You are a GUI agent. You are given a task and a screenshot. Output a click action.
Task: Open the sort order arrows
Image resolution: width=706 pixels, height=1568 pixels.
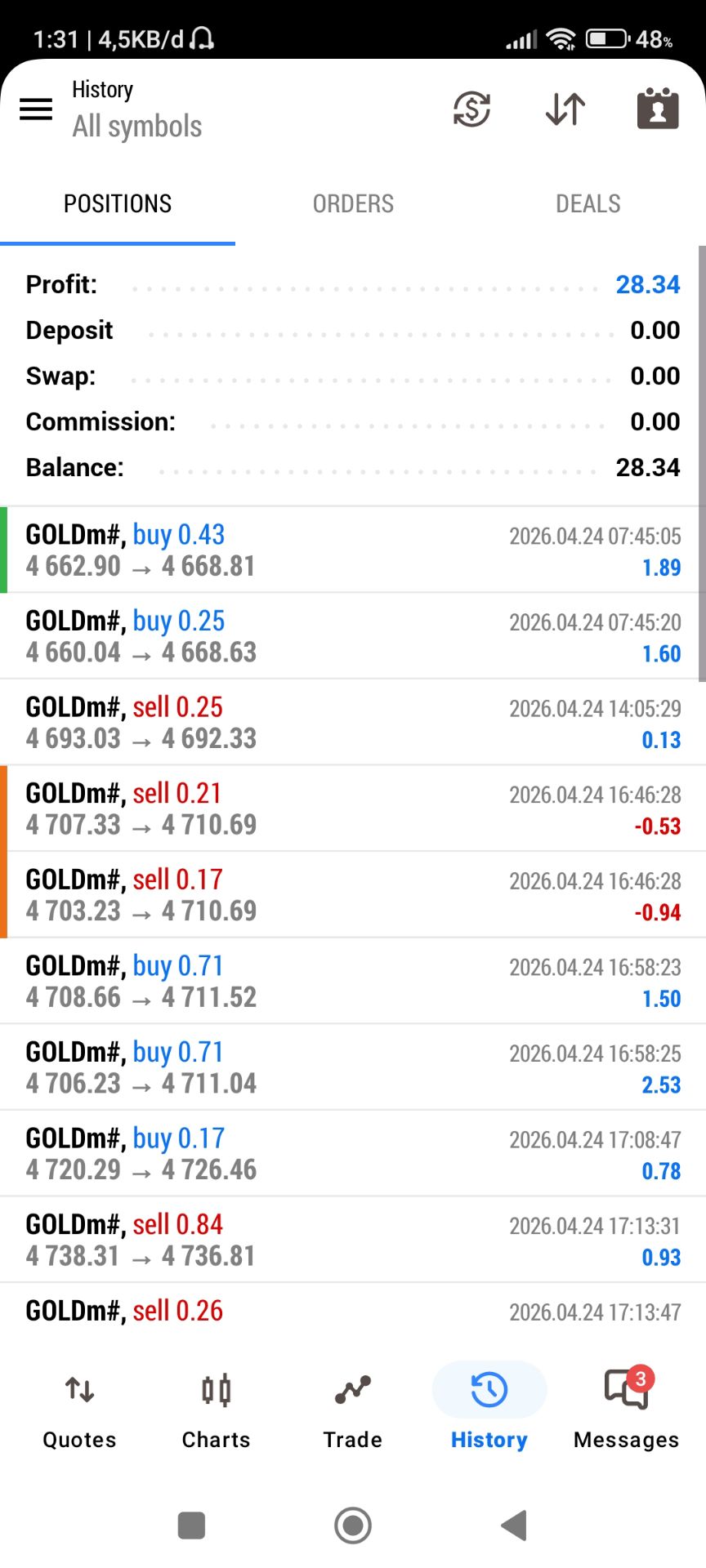(x=565, y=109)
